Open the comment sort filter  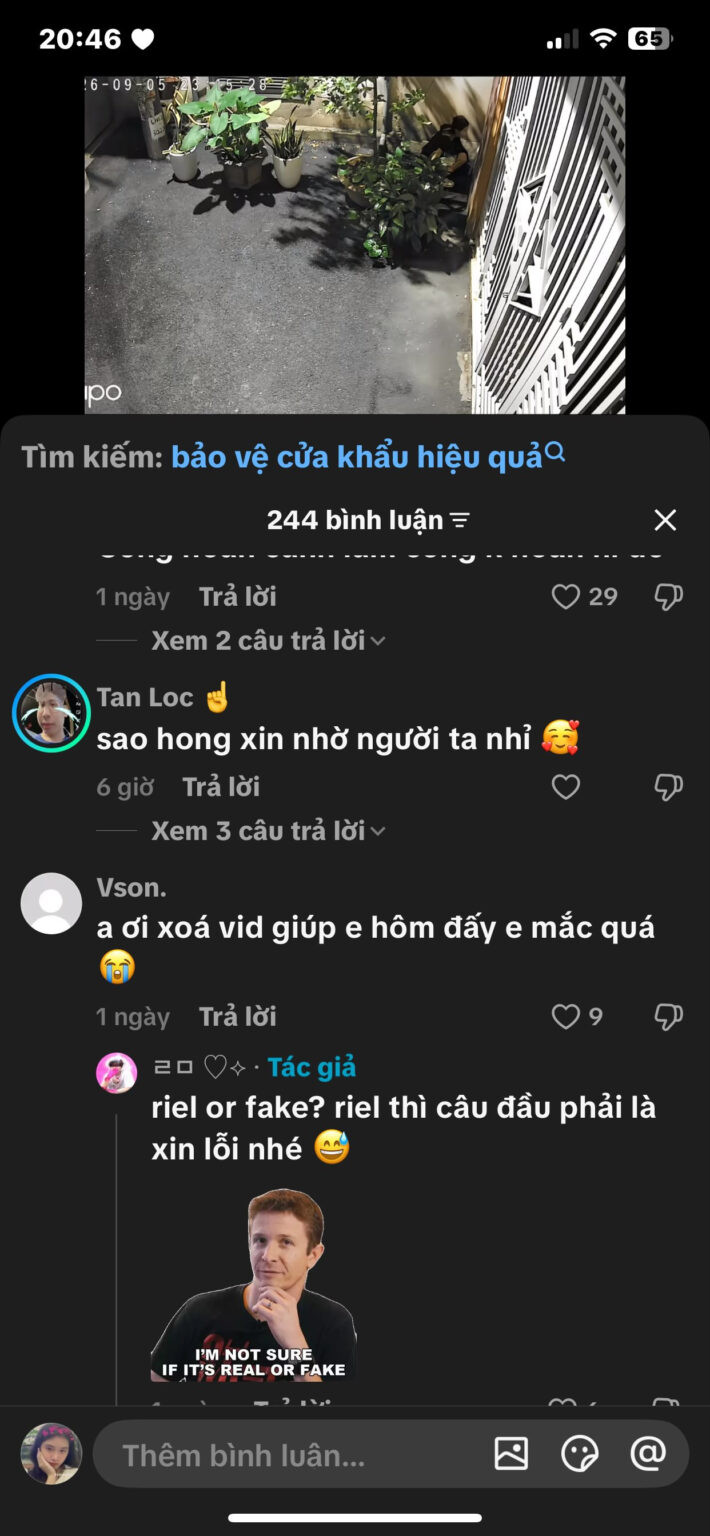click(460, 520)
